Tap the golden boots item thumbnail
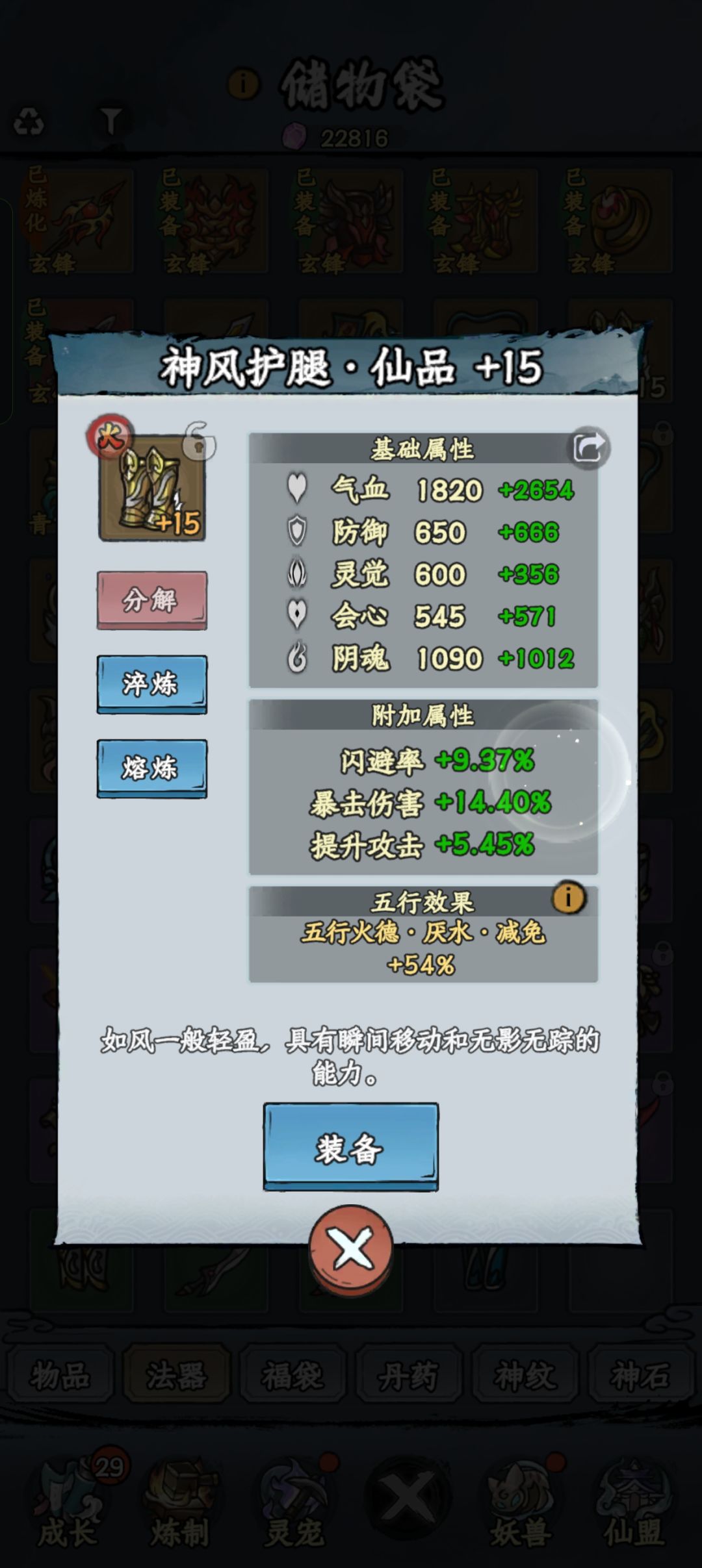 pyautogui.click(x=152, y=491)
